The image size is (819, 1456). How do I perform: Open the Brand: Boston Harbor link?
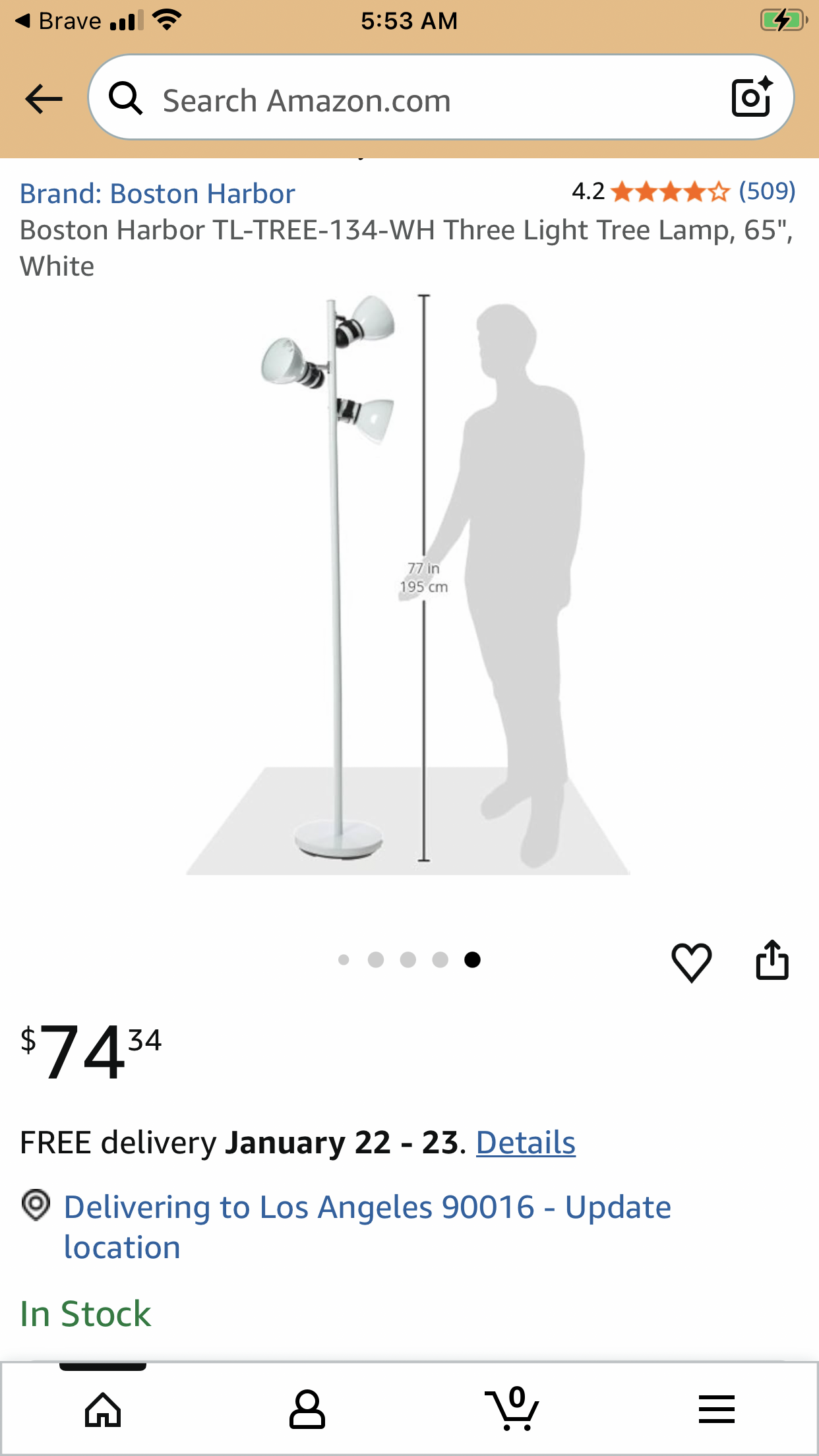[x=157, y=194]
